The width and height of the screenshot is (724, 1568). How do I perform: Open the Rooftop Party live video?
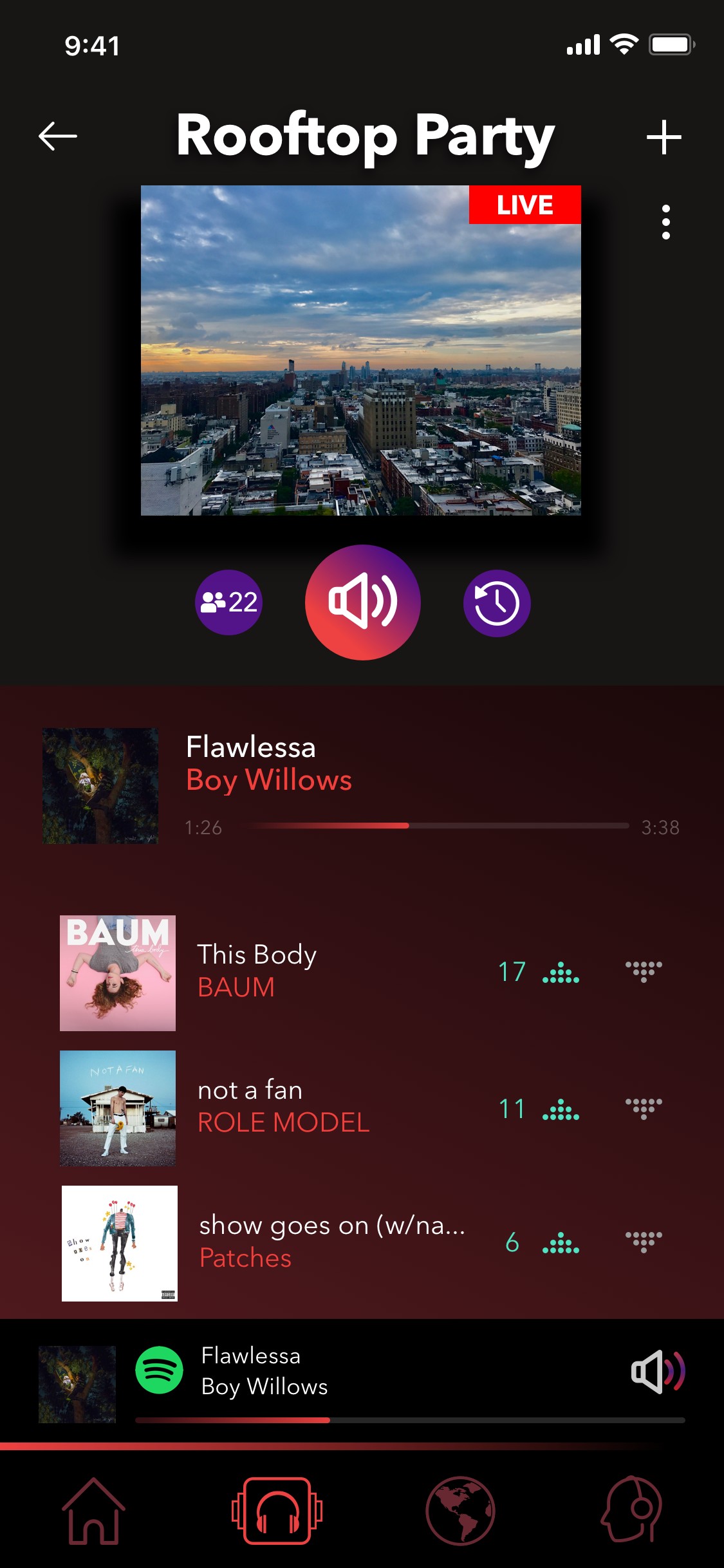coord(360,351)
